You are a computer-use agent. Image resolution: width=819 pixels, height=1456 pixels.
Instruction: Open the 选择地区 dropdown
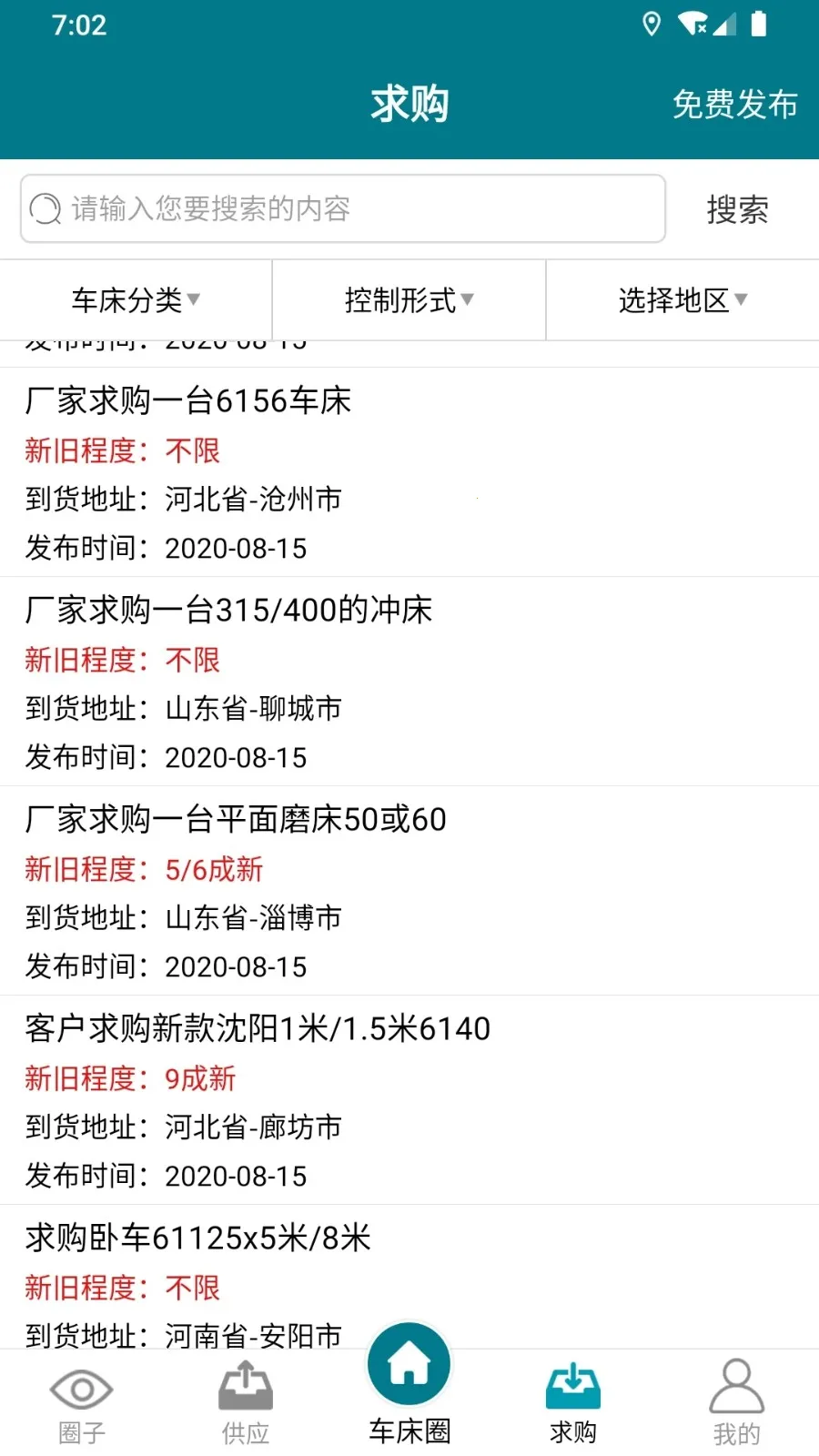[682, 300]
